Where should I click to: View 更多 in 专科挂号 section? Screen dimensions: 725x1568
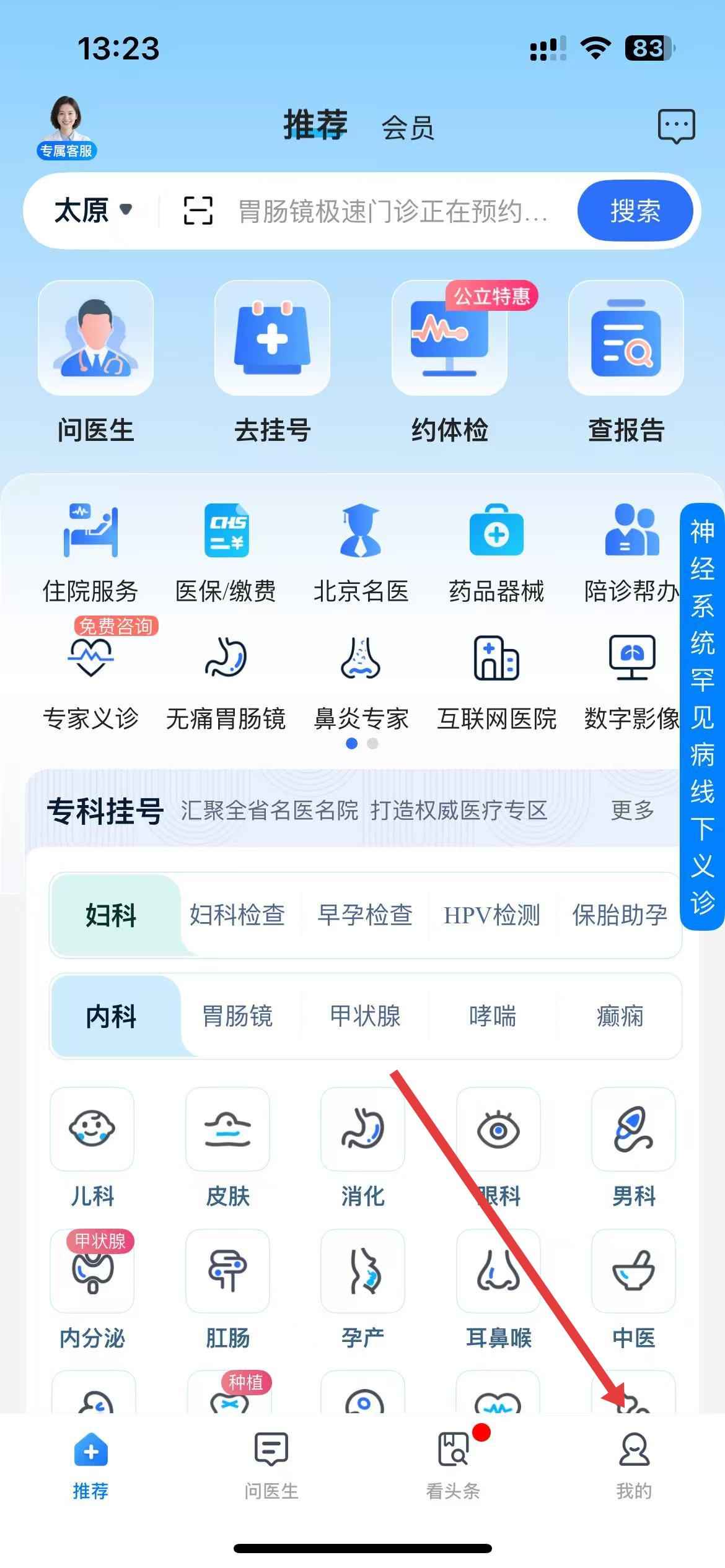coord(632,810)
